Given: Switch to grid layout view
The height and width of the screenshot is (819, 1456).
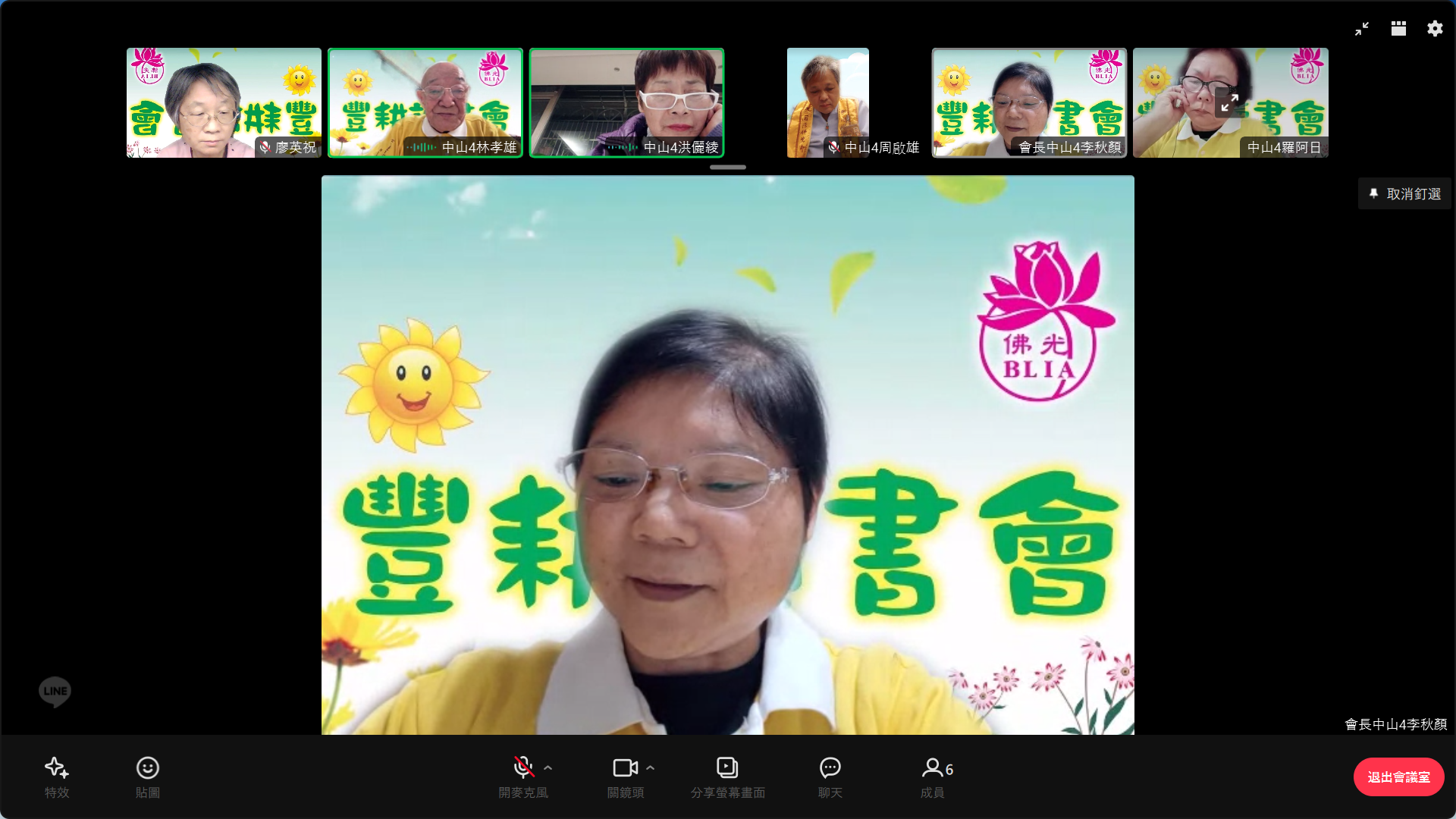Looking at the screenshot, I should [1398, 29].
